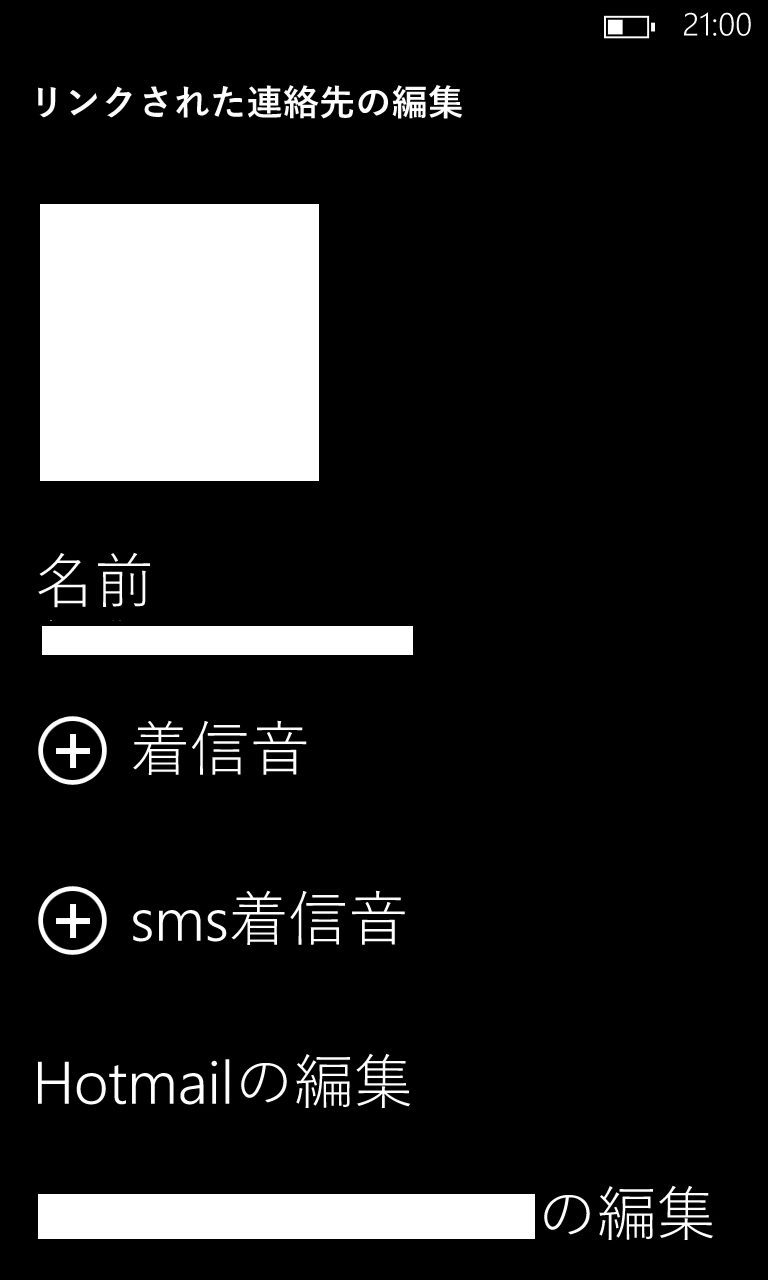Open Hotmailの編集
768x1280 pixels.
pos(223,1083)
